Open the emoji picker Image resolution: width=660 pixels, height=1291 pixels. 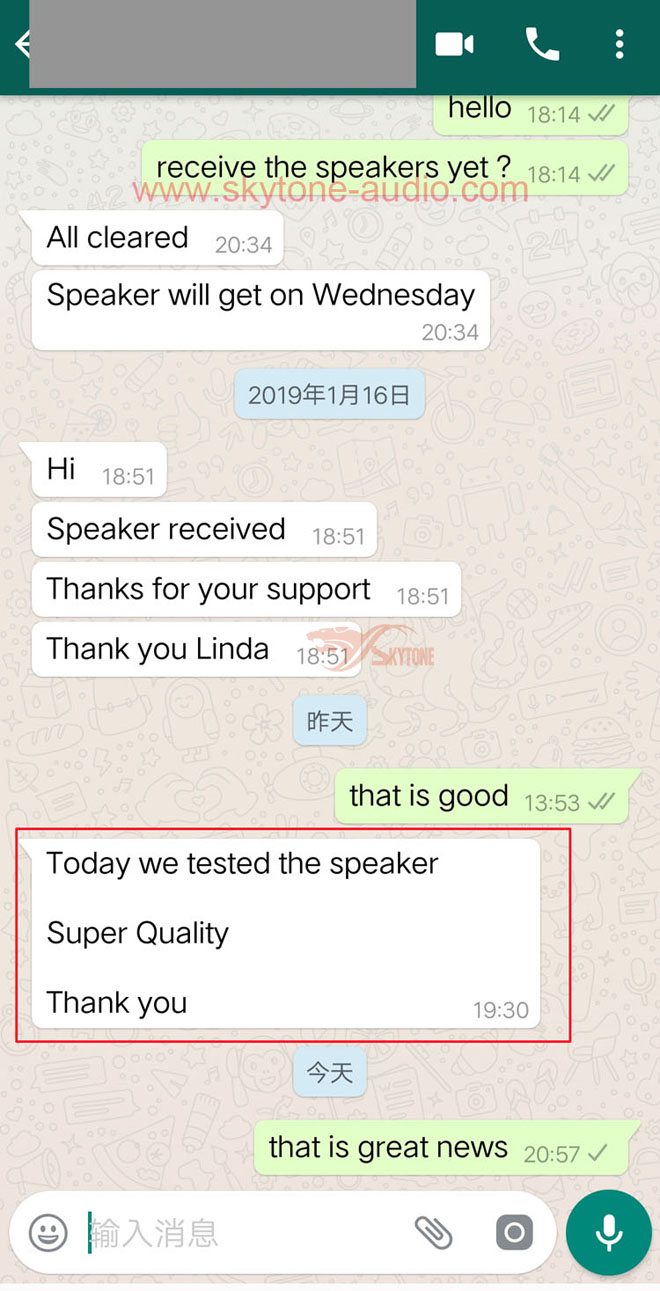(x=47, y=1232)
